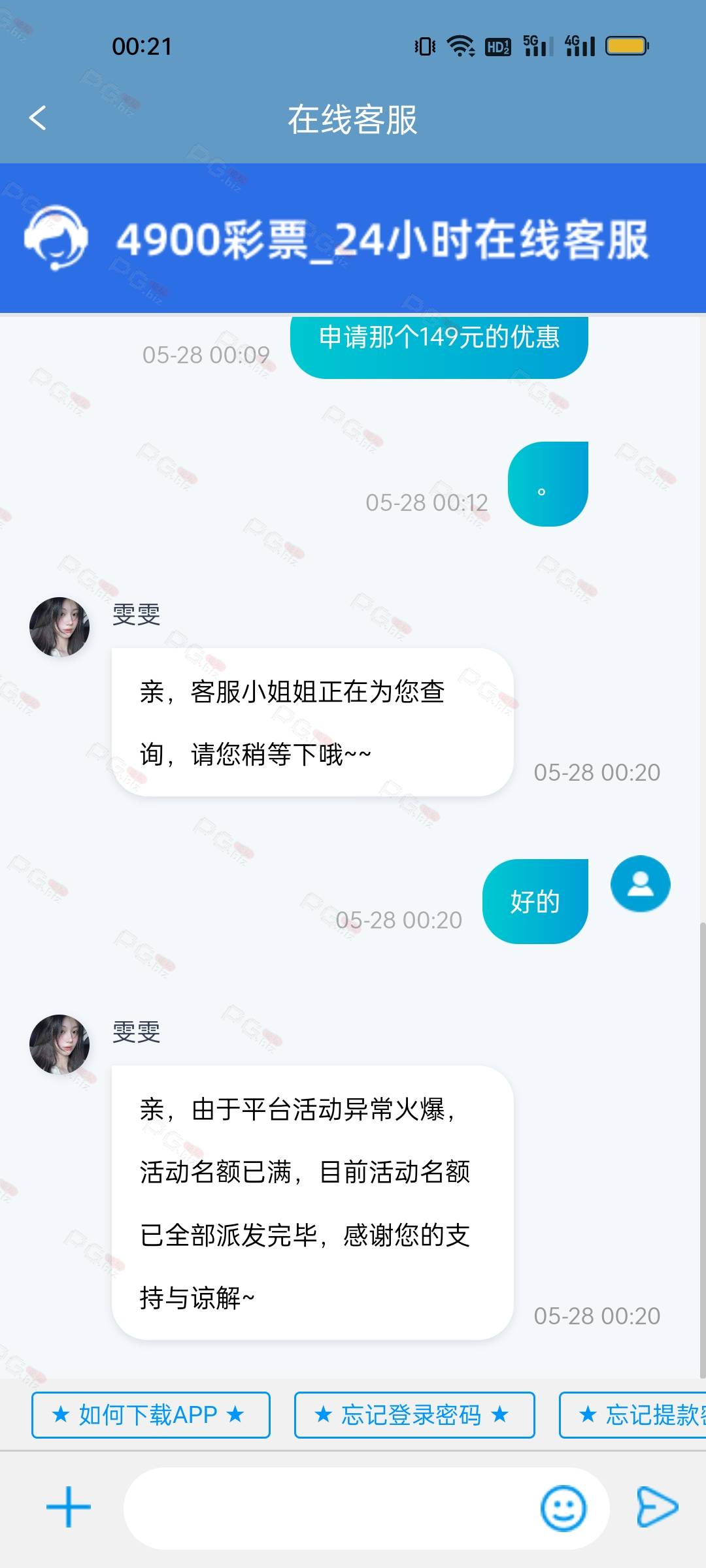
Task: Select the 忘记提款 quick reply chip
Action: click(633, 1415)
